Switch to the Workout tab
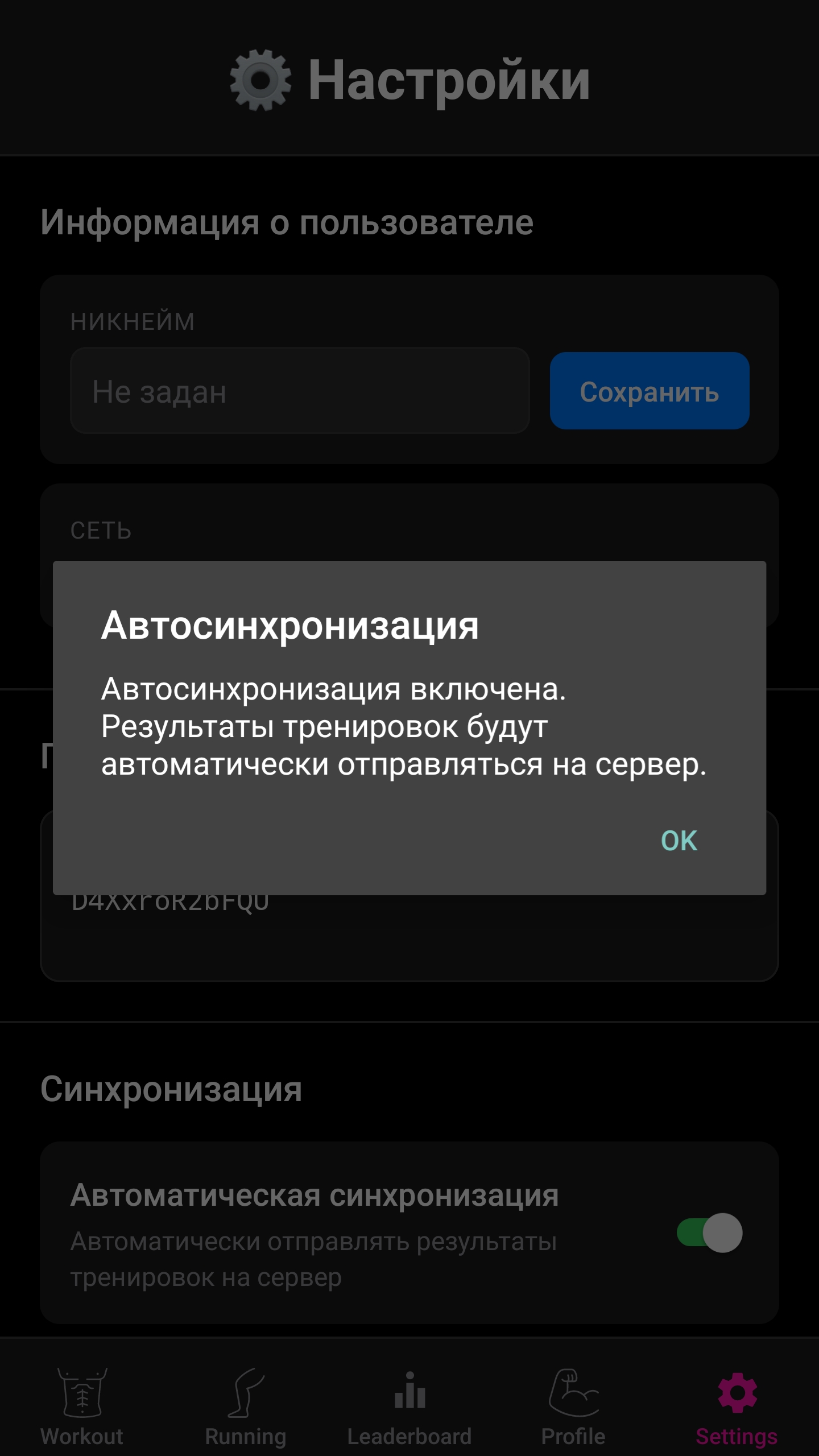Screen dimensions: 819x1456 point(82,1406)
